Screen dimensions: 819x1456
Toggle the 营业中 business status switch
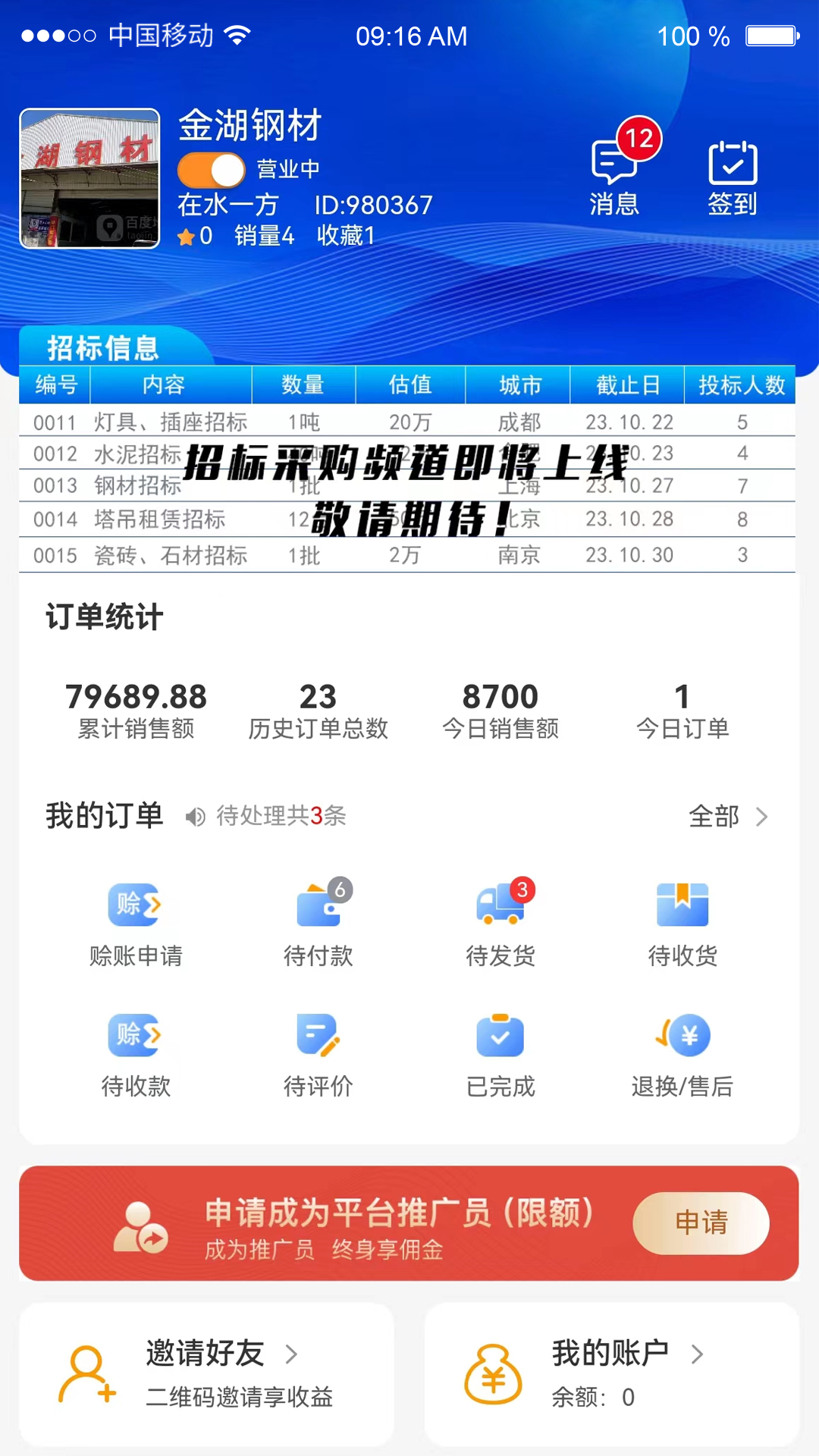point(209,169)
